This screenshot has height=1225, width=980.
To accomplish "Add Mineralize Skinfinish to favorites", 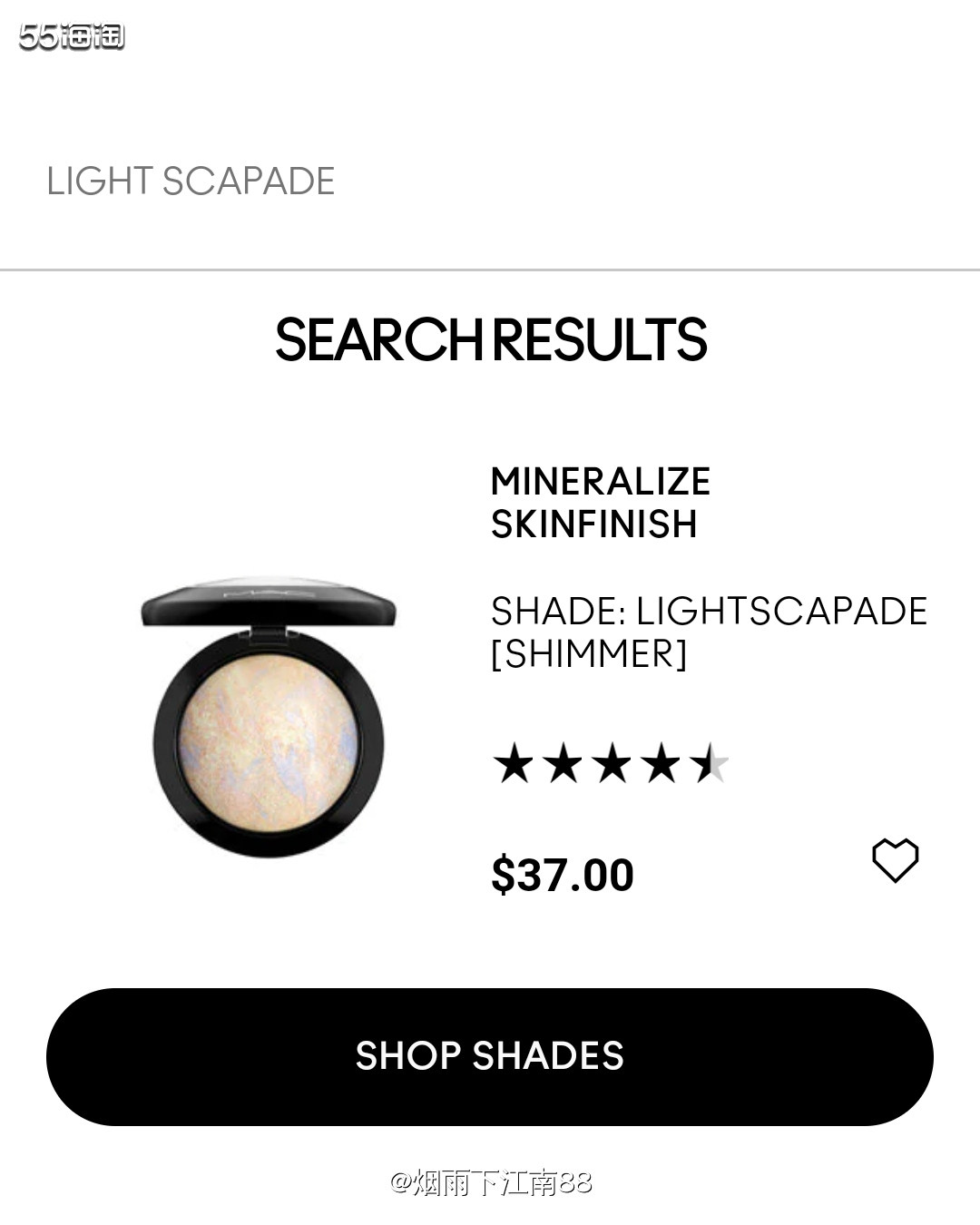I will [x=895, y=860].
